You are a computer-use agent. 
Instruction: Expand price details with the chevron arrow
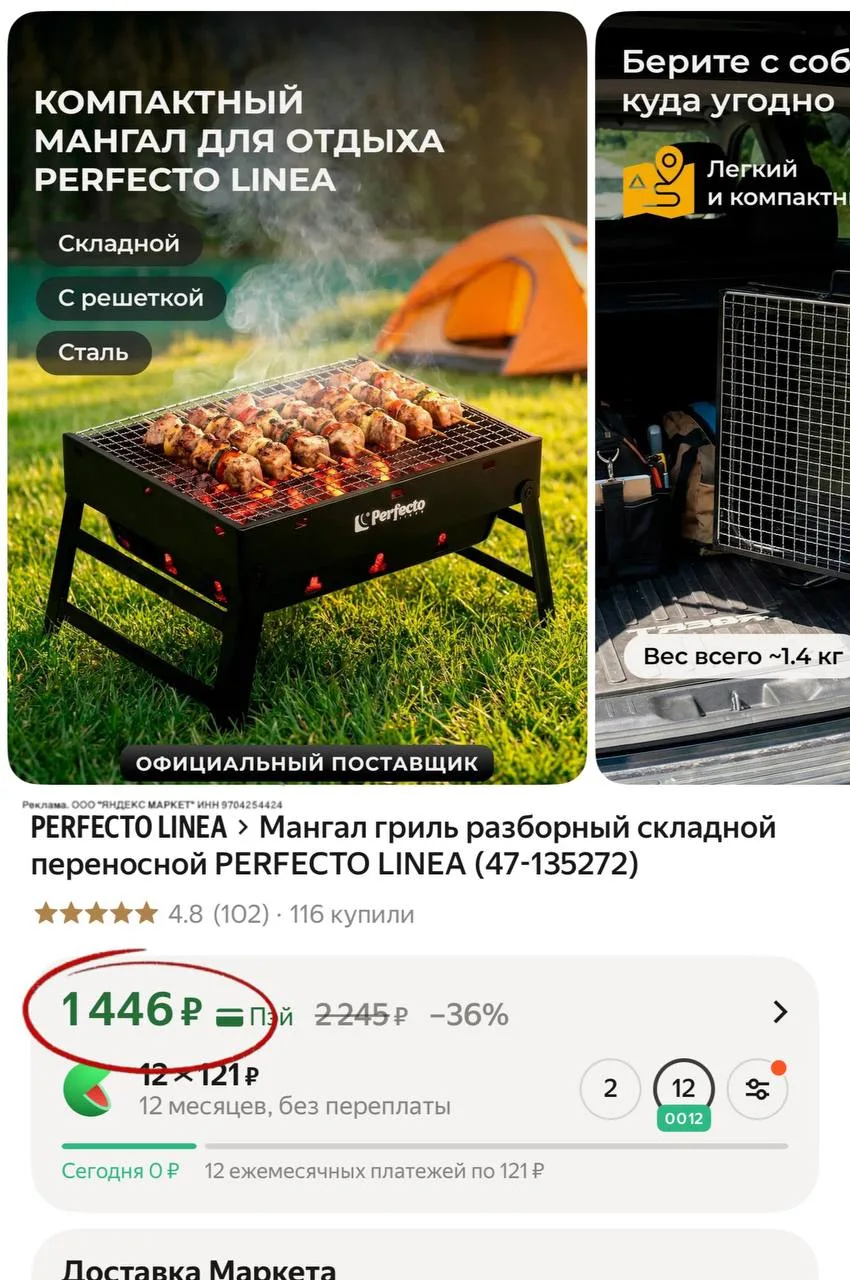coord(781,1013)
